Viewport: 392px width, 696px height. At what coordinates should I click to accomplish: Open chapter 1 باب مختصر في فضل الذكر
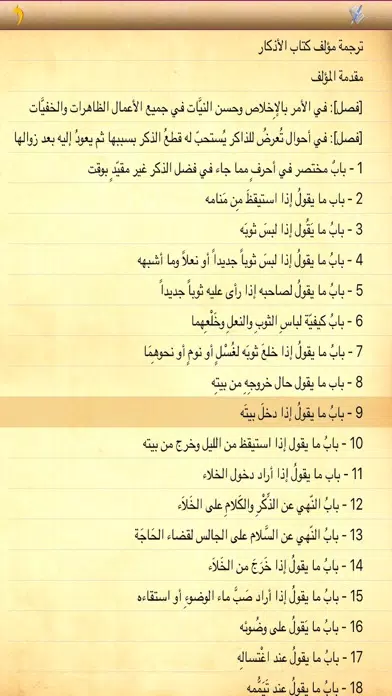tap(196, 168)
